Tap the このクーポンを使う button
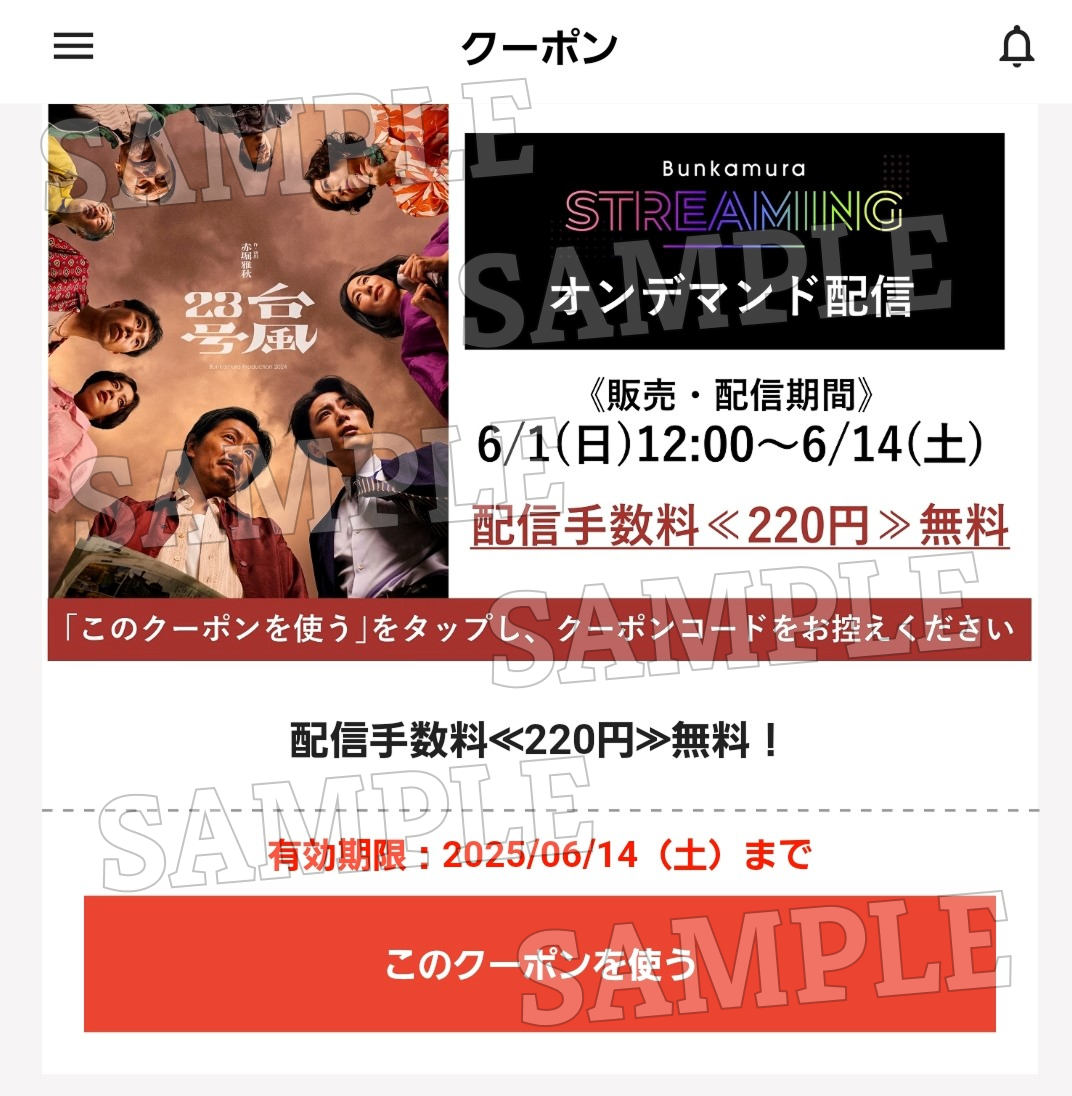This screenshot has width=1072, height=1096. (x=540, y=964)
